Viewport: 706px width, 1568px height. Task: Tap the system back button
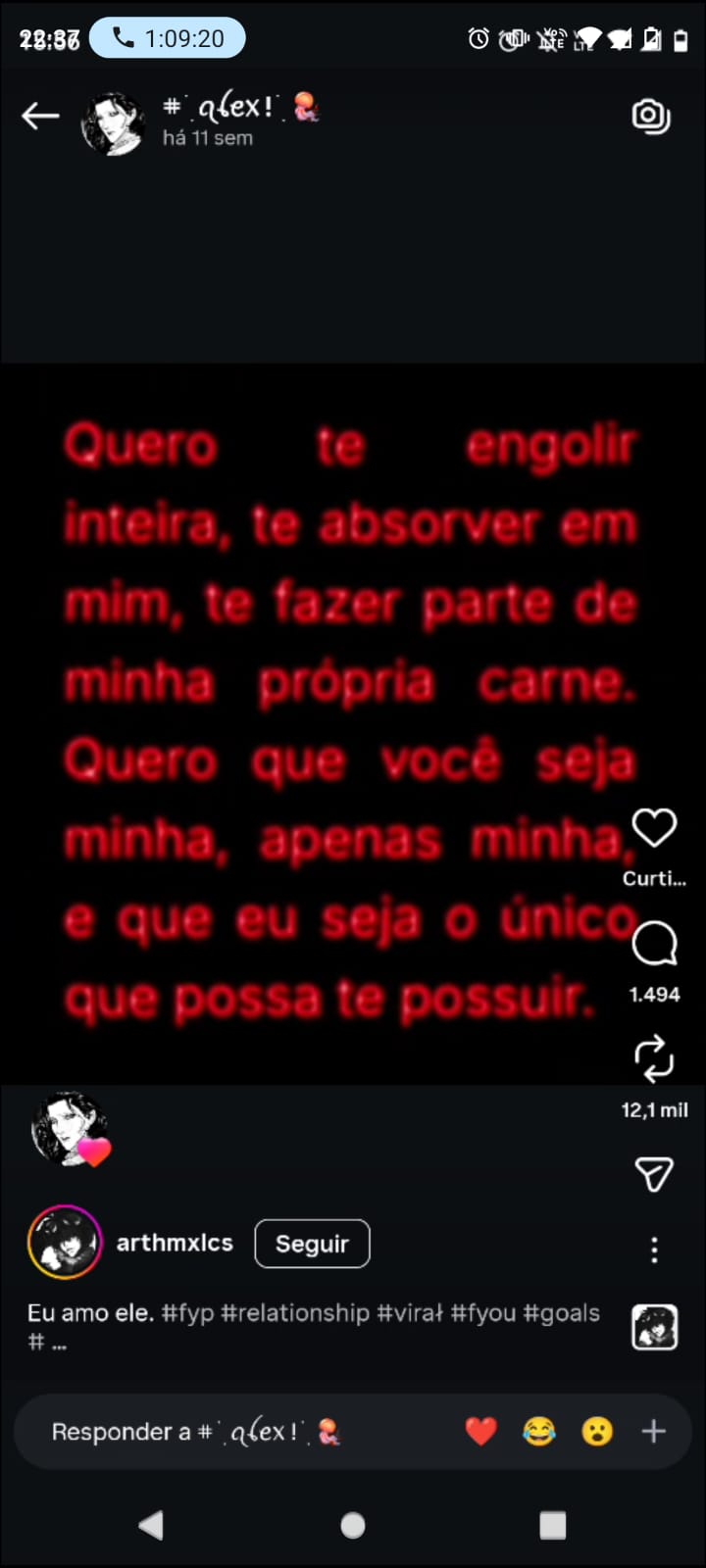point(151,1525)
